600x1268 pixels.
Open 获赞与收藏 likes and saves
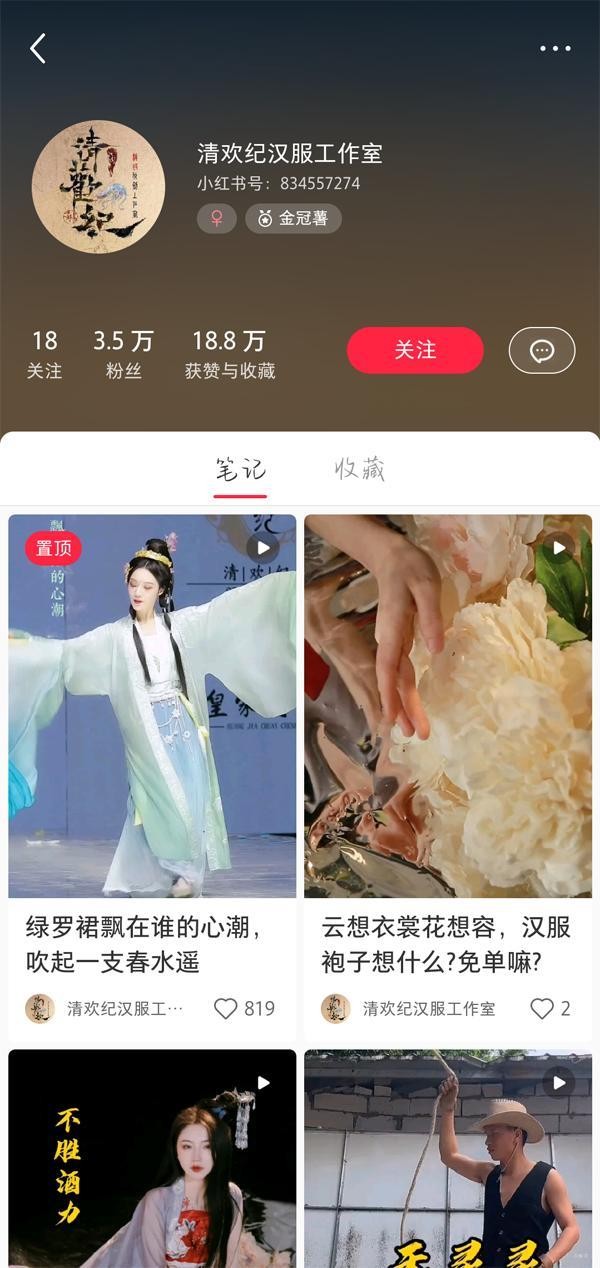[229, 354]
